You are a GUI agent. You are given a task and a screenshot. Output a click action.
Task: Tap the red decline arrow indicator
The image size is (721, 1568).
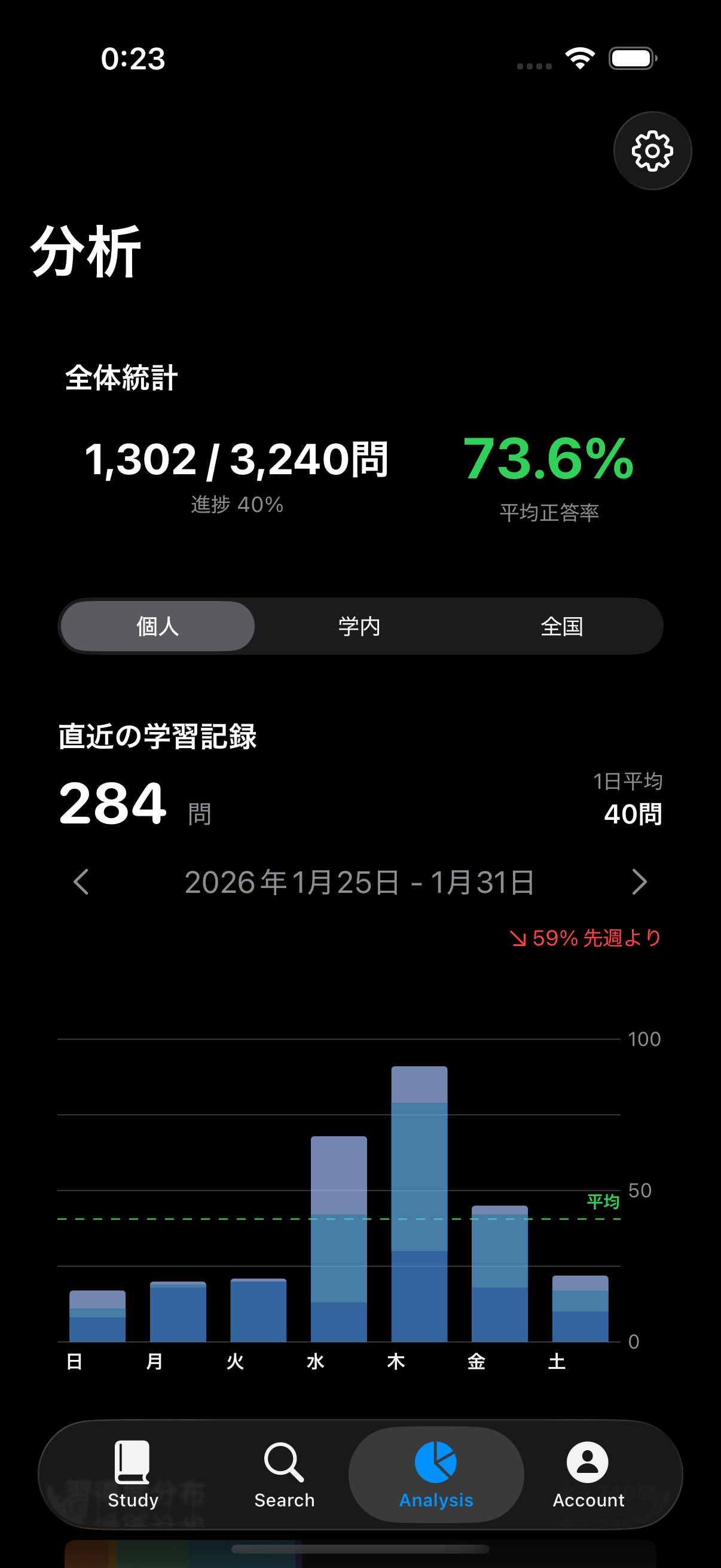point(520,939)
